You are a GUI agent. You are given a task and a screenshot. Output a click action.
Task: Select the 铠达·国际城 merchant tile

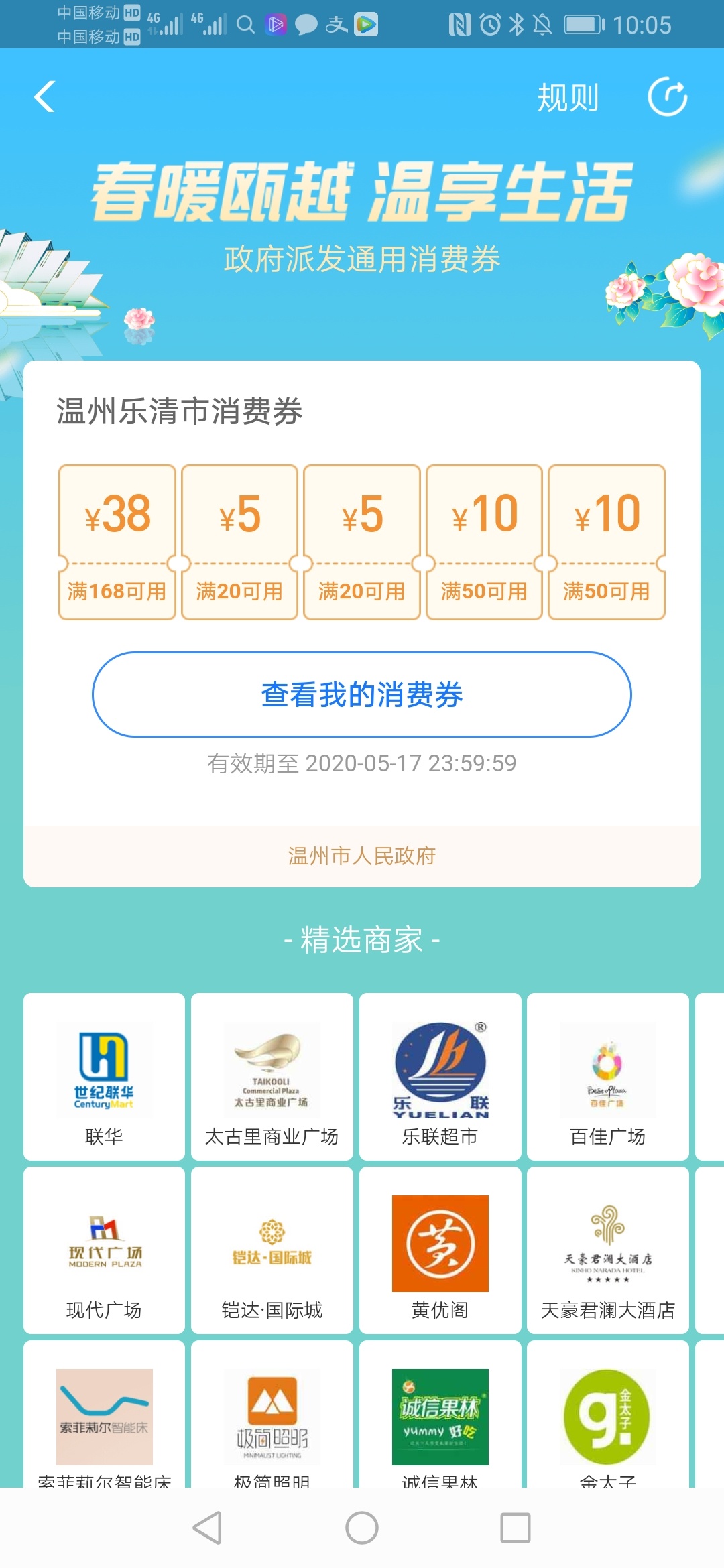[x=271, y=1250]
